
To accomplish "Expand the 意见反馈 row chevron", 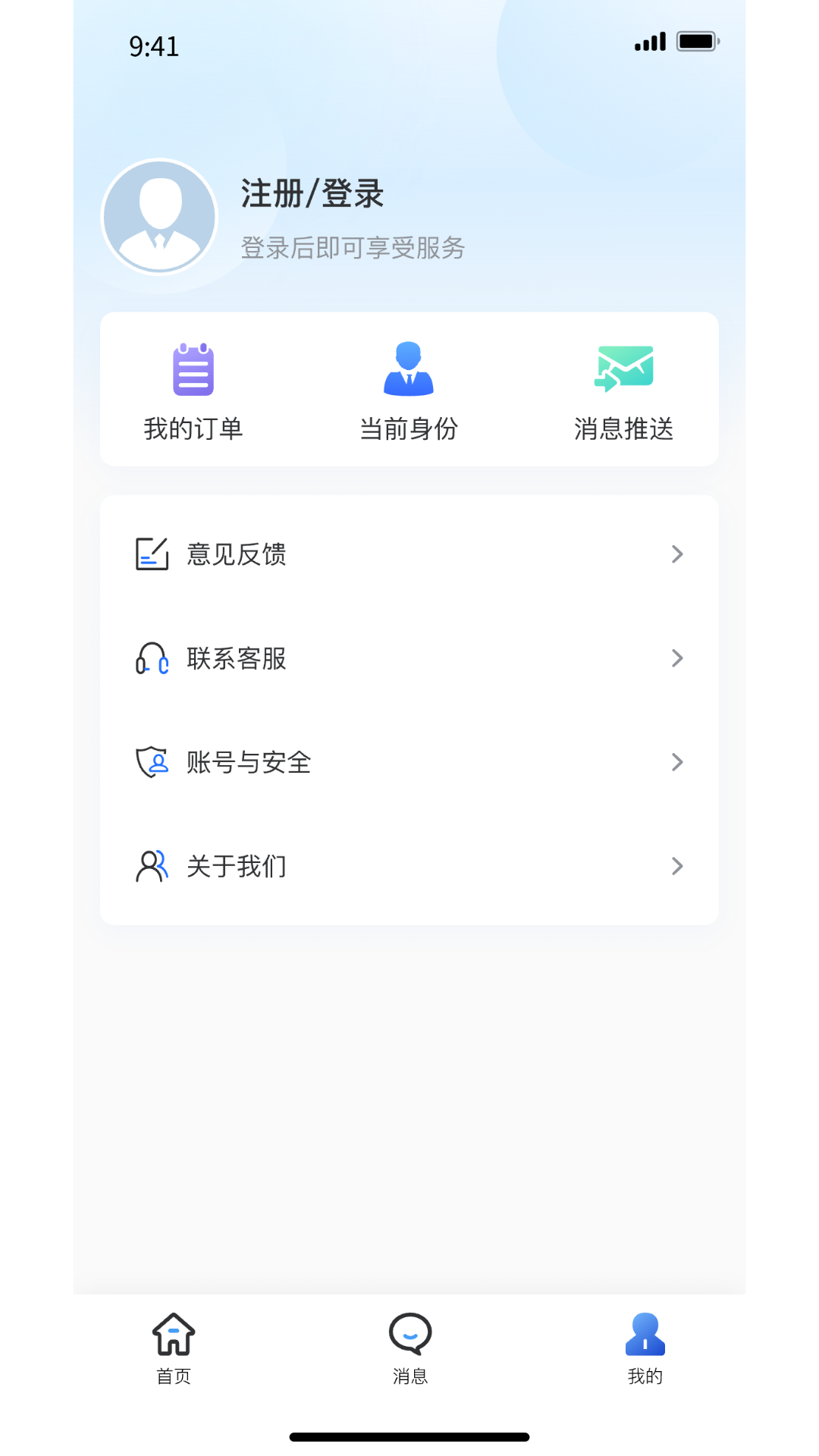I will pos(677,554).
